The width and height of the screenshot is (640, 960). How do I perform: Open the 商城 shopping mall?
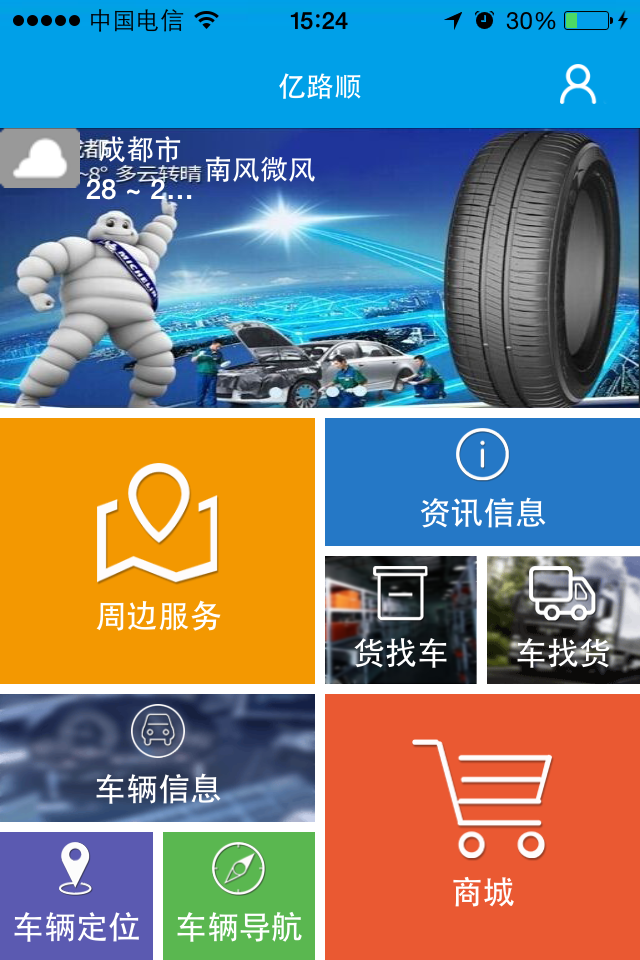pos(482,826)
